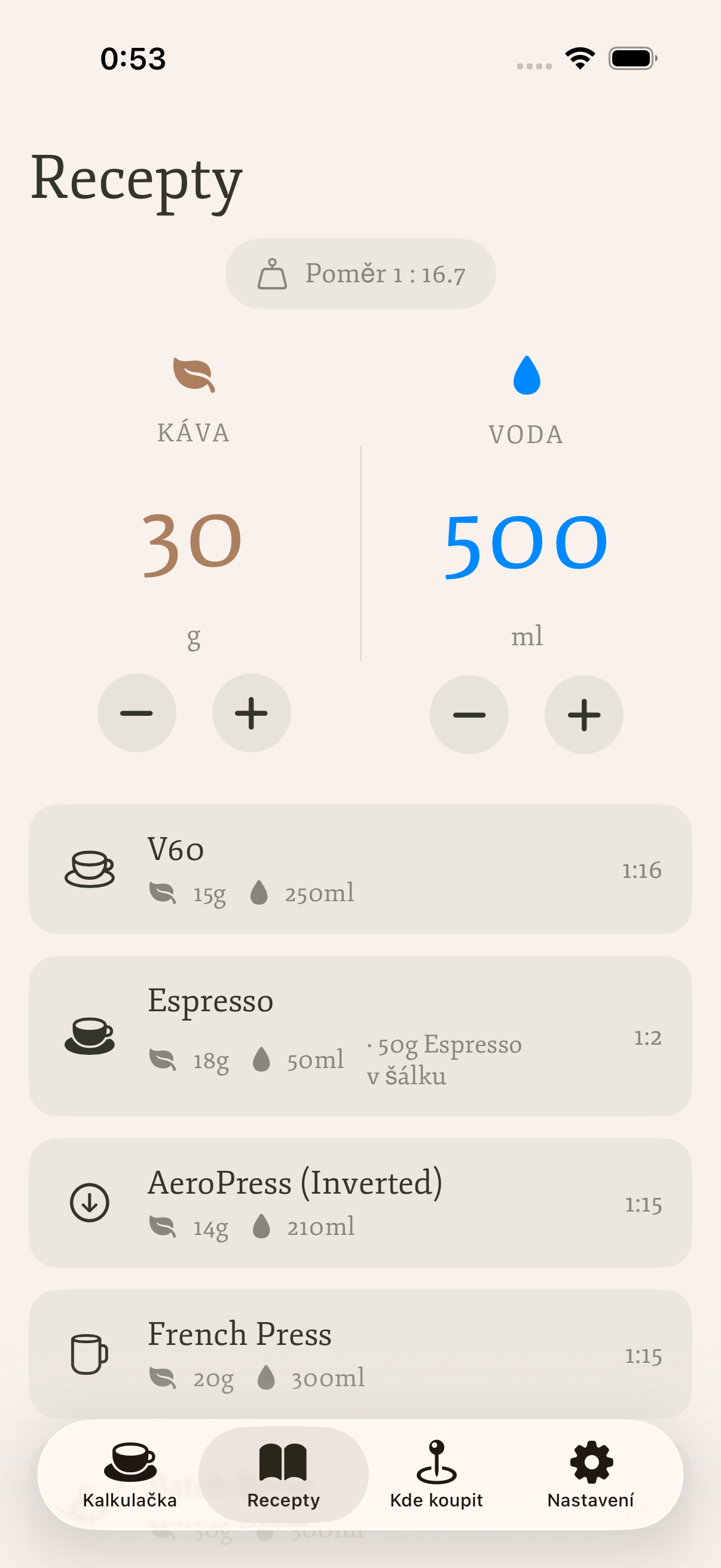Click the espresso cup icon on Espresso card
Viewport: 721px width, 1568px height.
coord(90,1035)
